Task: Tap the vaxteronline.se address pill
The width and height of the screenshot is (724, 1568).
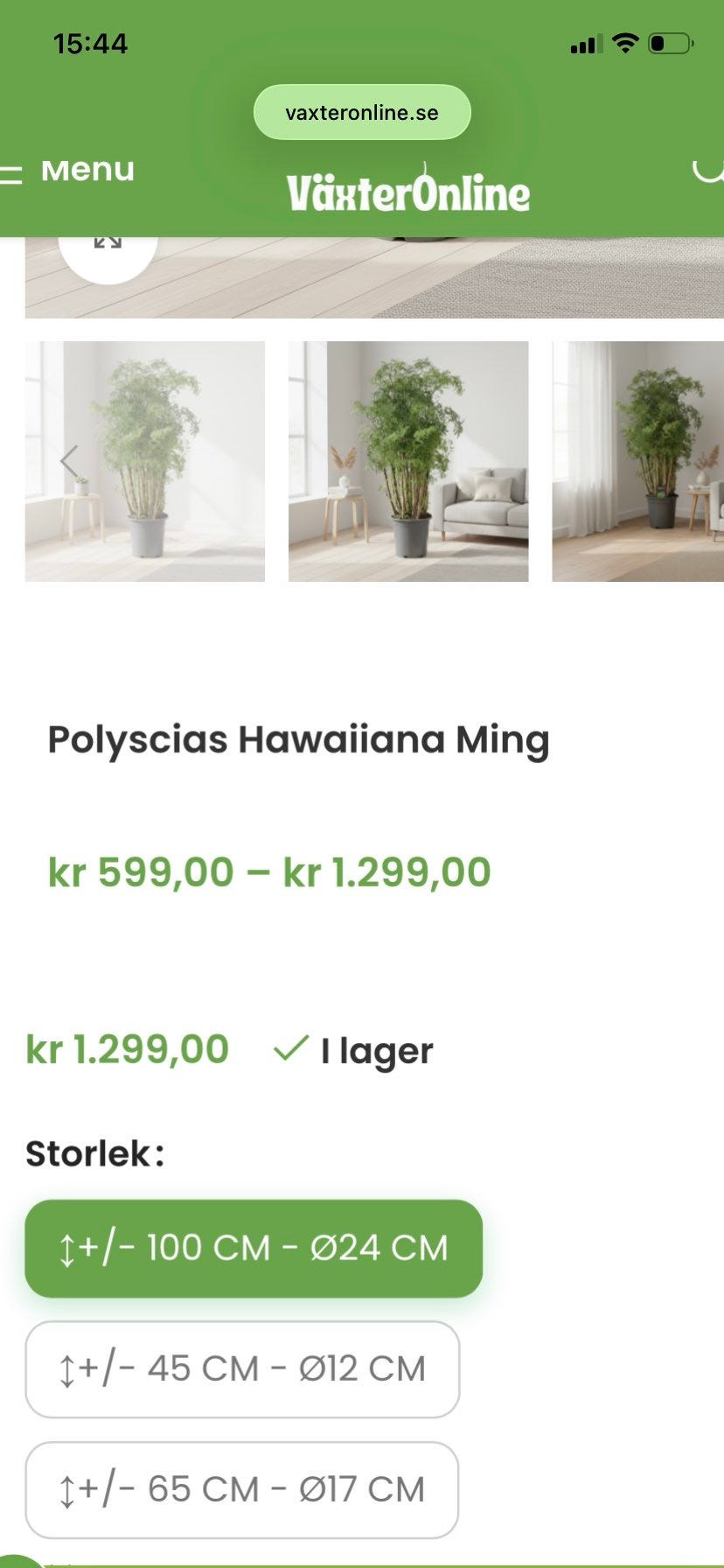Action: (x=362, y=111)
